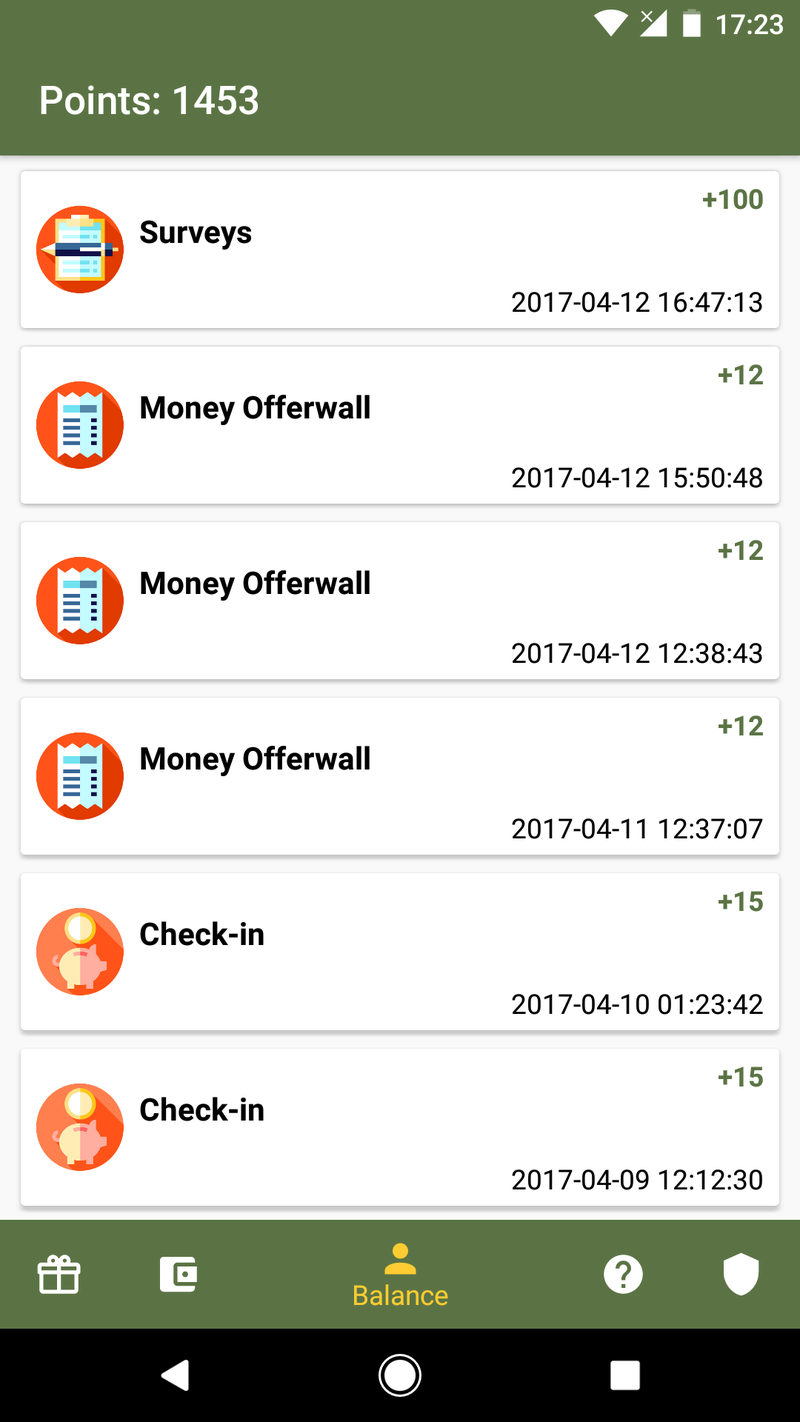800x1422 pixels.
Task: Open the Surveys +100 entry
Action: tap(400, 249)
